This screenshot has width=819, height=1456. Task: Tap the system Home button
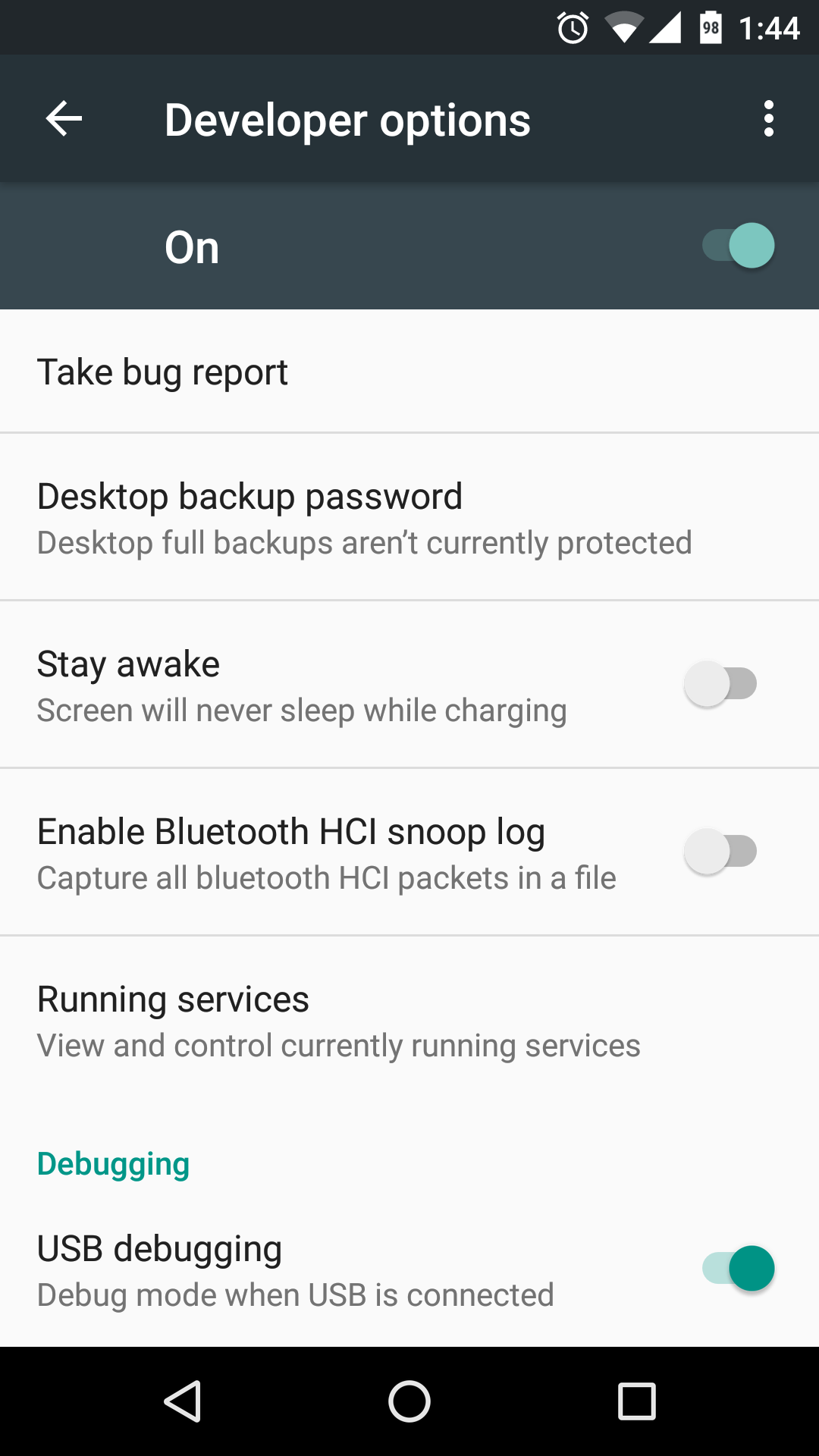click(409, 1401)
